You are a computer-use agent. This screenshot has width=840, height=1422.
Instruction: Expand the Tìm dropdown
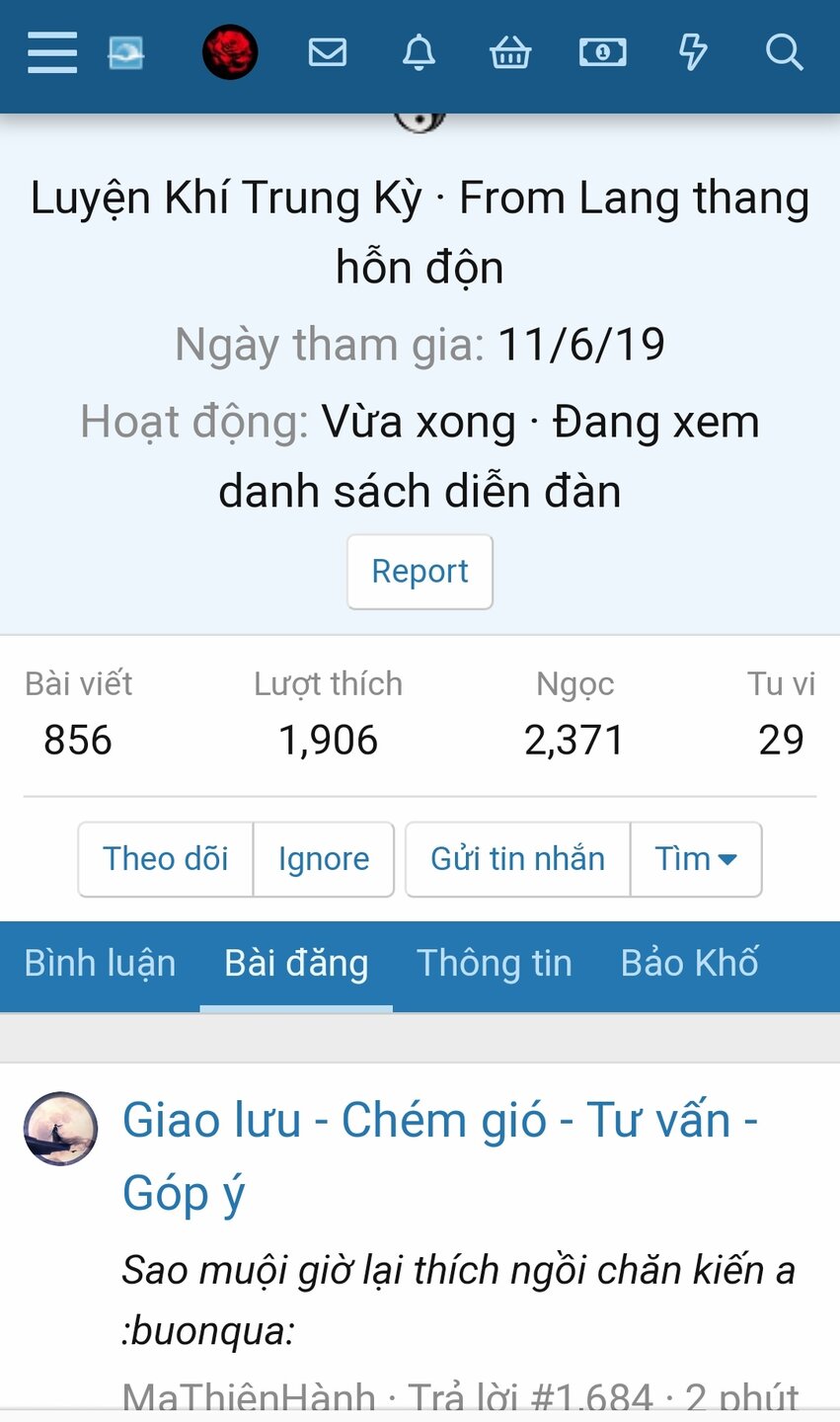(x=696, y=859)
